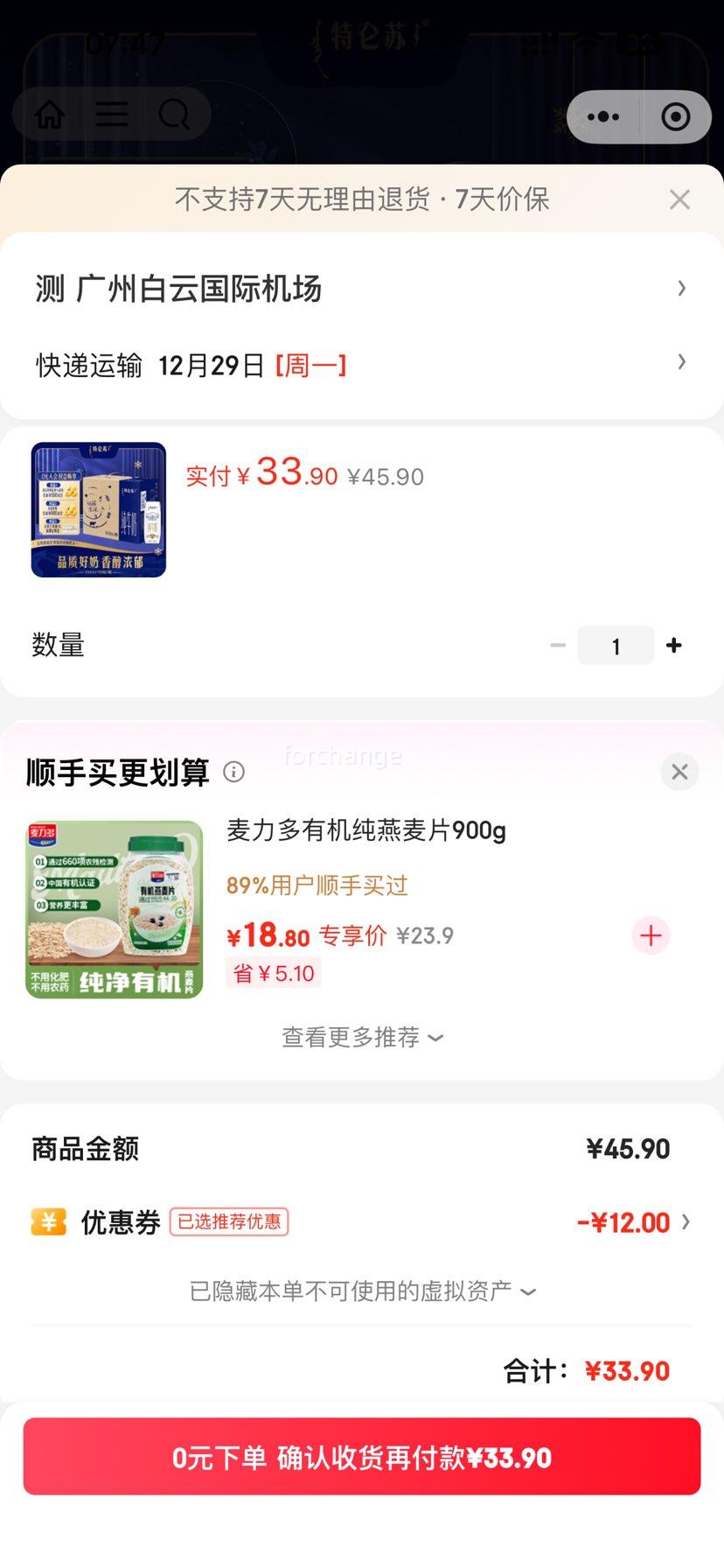Dismiss the 7天价保 notice banner
The width and height of the screenshot is (724, 1568).
679,199
